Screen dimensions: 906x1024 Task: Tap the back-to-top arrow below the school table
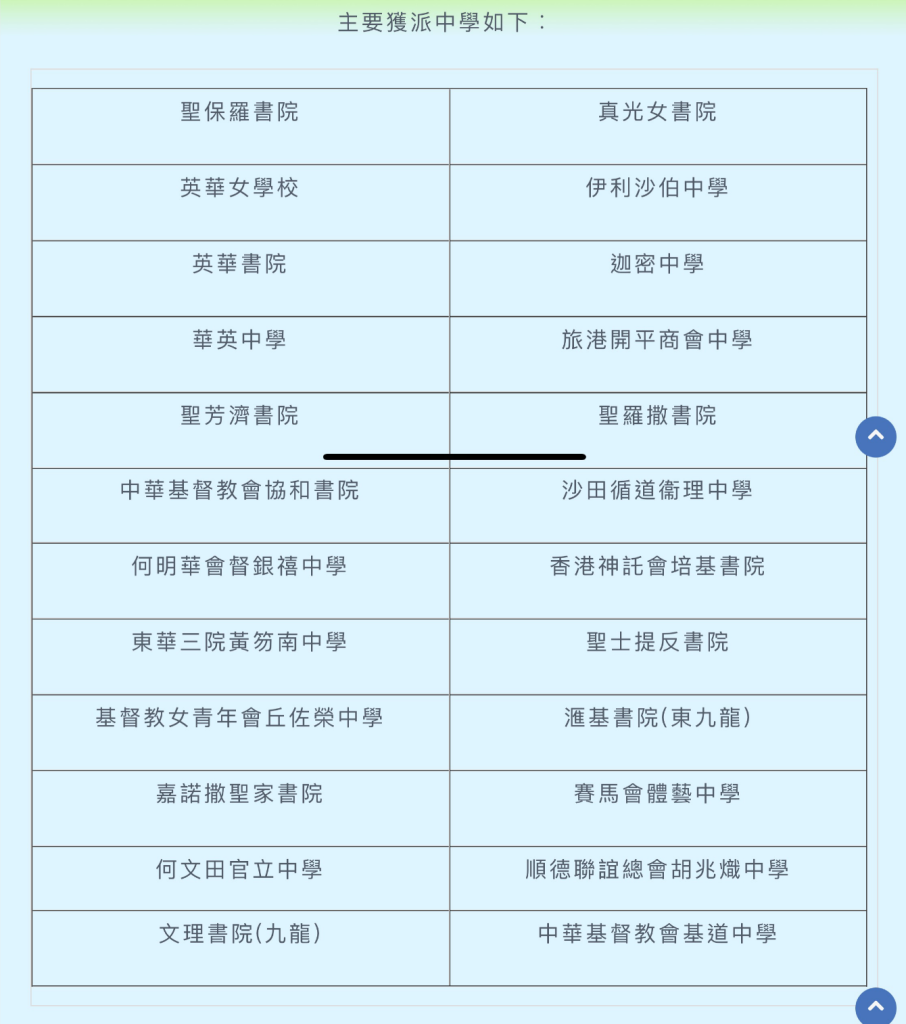coord(876,1007)
